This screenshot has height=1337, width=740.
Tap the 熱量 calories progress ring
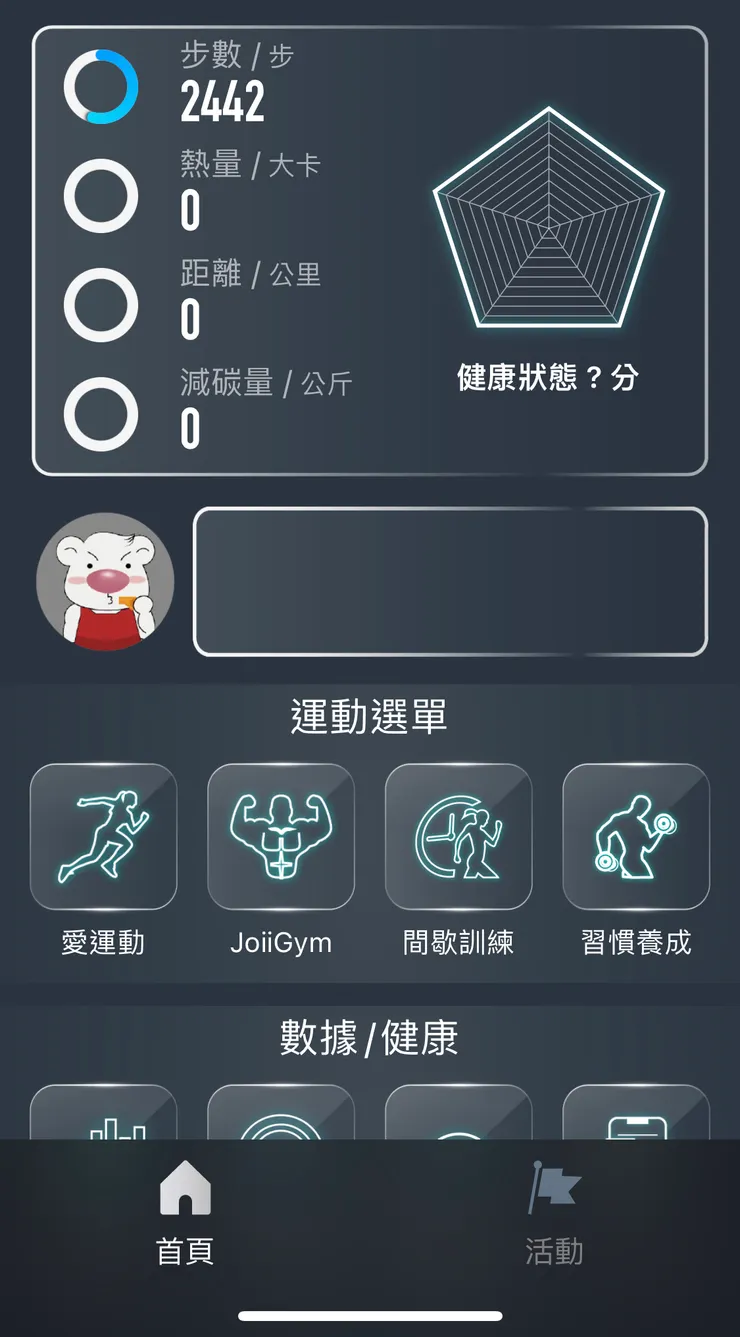coord(101,197)
